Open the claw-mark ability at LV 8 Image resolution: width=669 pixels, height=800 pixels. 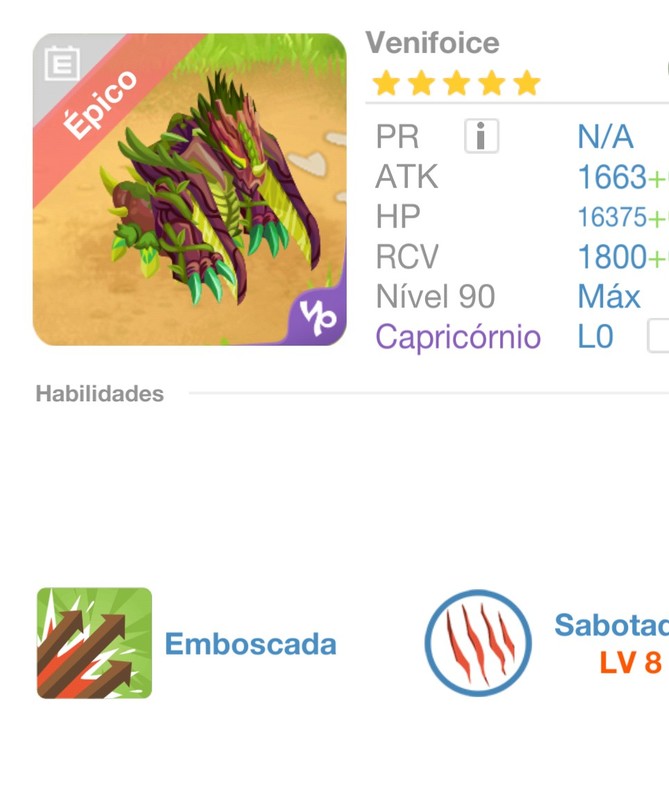[478, 643]
